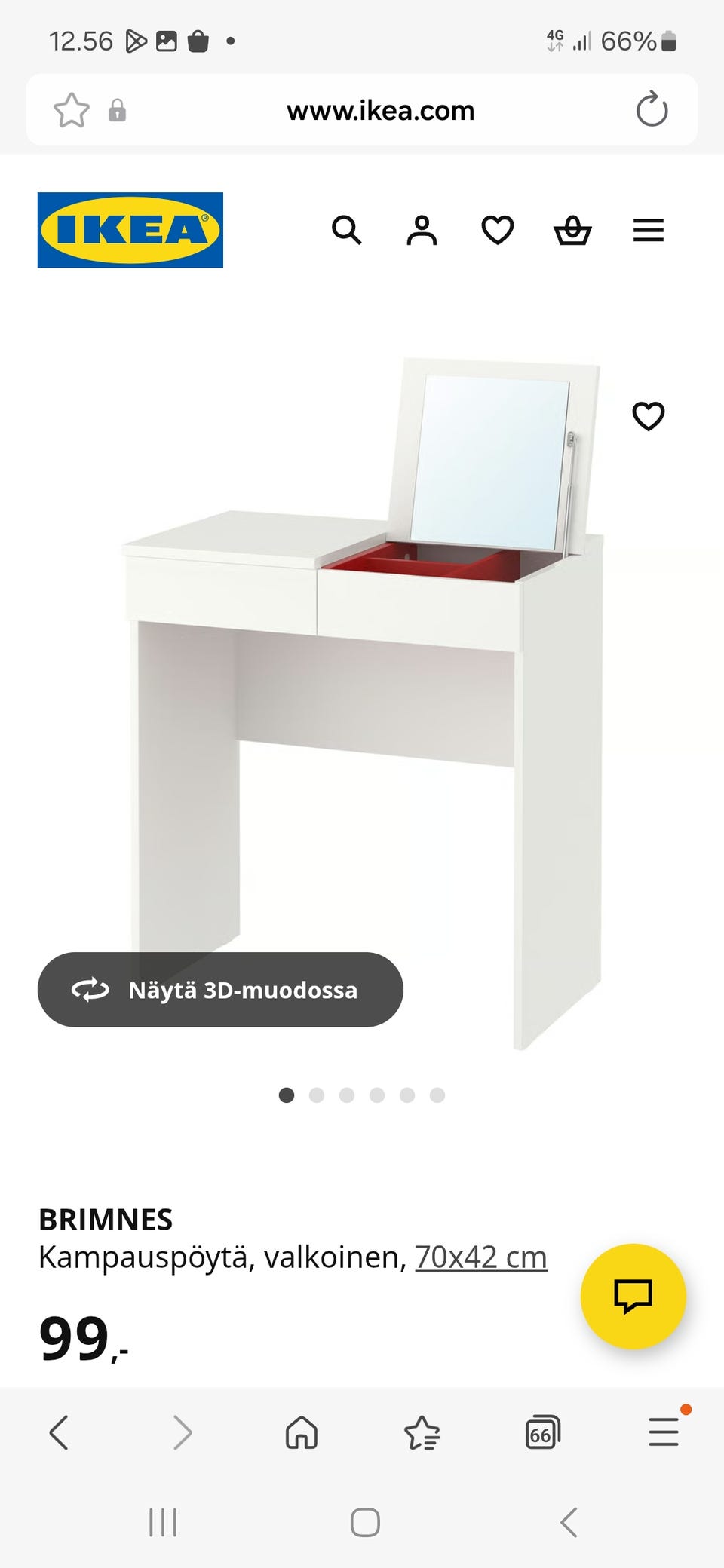
Task: Open the browser bookmarks star panel
Action: coord(422,1433)
